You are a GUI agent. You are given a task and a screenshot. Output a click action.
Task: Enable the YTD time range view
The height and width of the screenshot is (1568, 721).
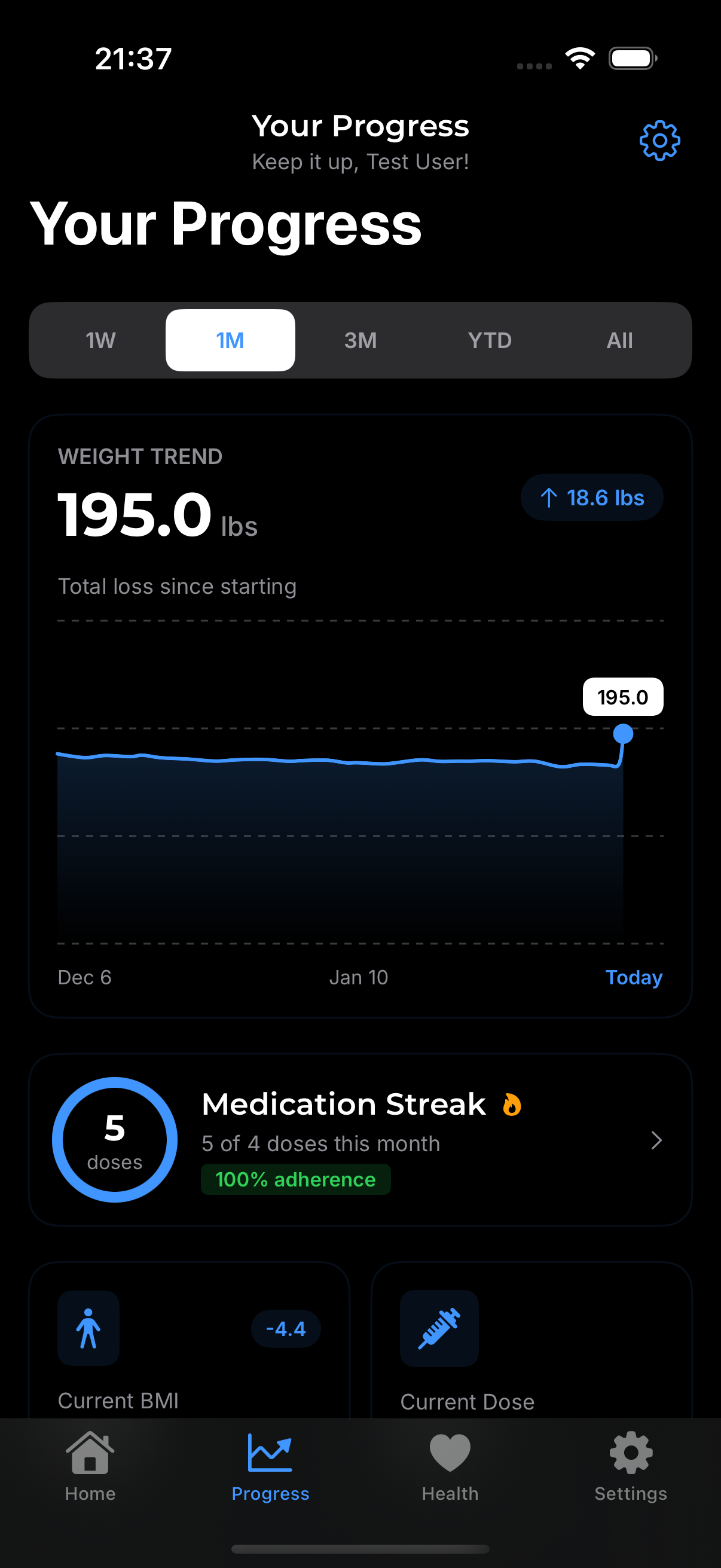pyautogui.click(x=490, y=340)
